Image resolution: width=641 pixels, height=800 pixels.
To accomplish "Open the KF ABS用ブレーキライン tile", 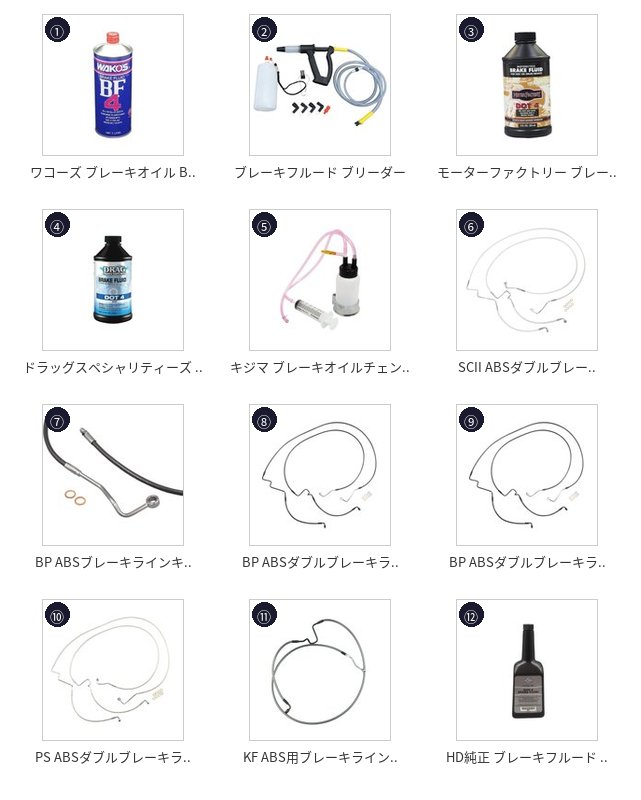I will [x=320, y=670].
